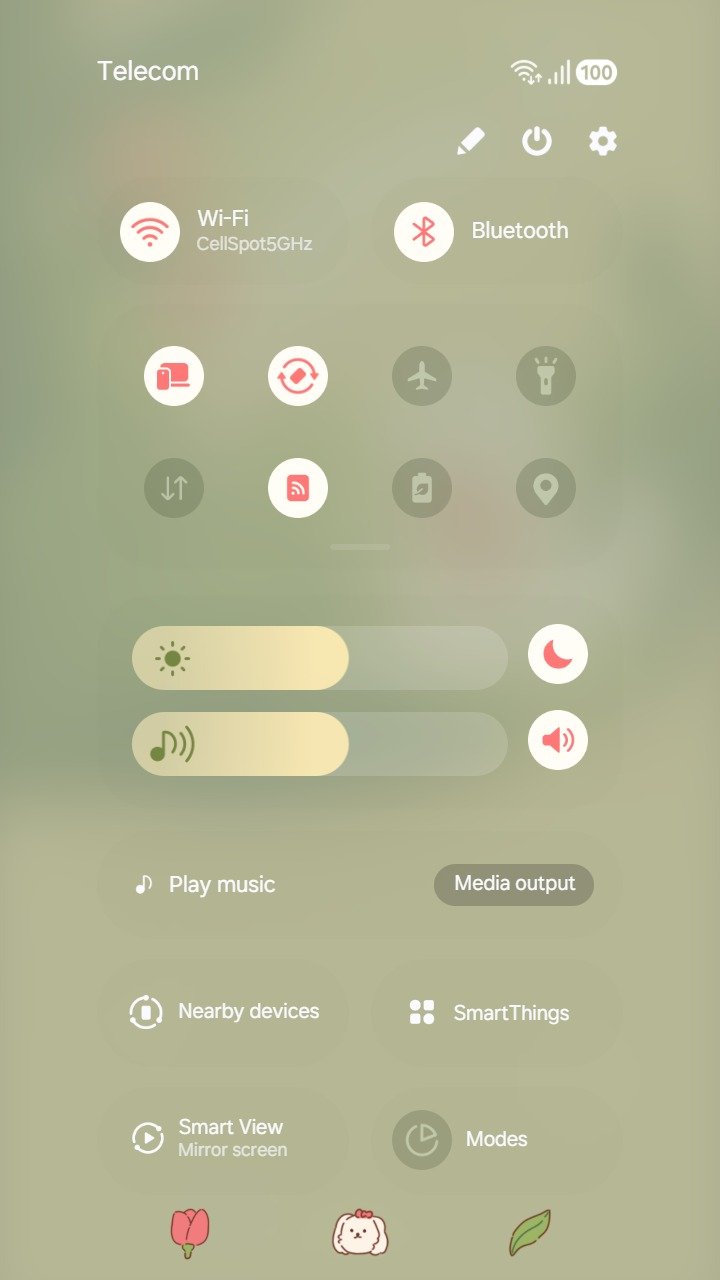
Task: Turn off Wi-Fi
Action: tap(150, 231)
